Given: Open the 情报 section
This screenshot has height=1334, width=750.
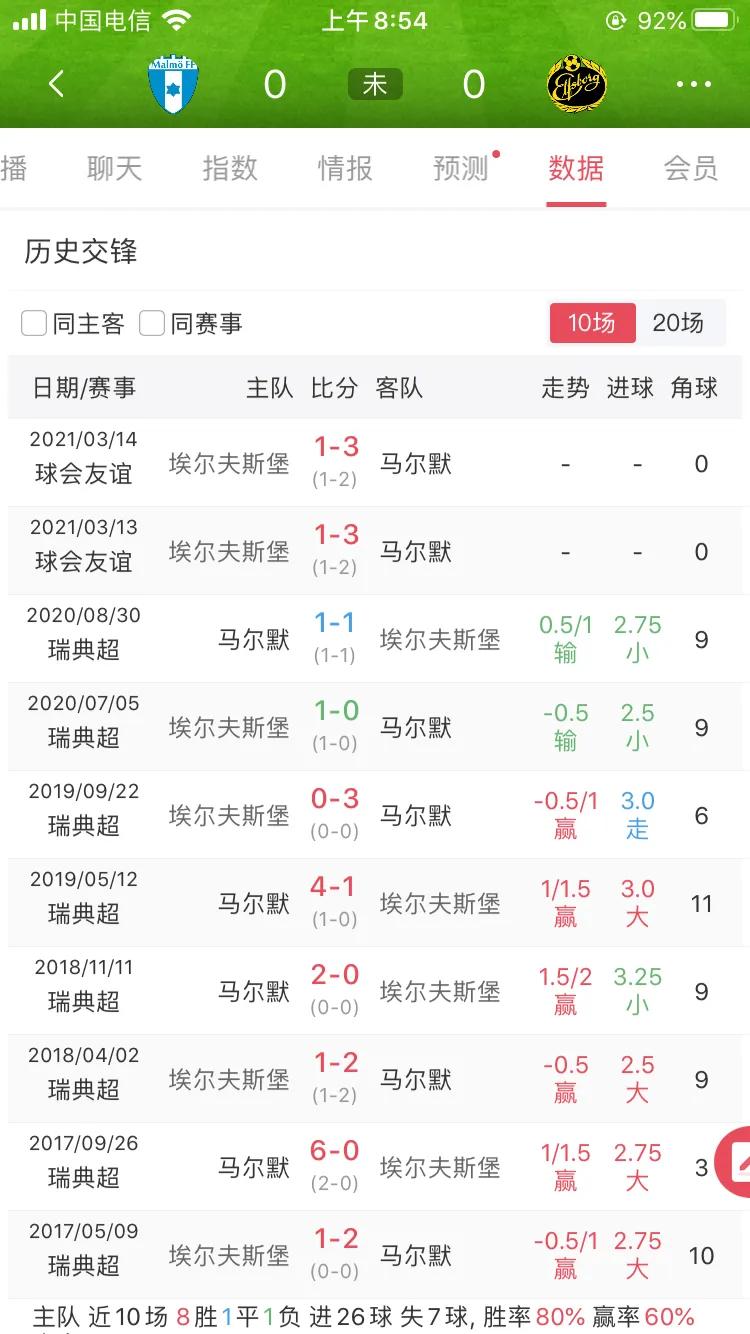Looking at the screenshot, I should 345,170.
